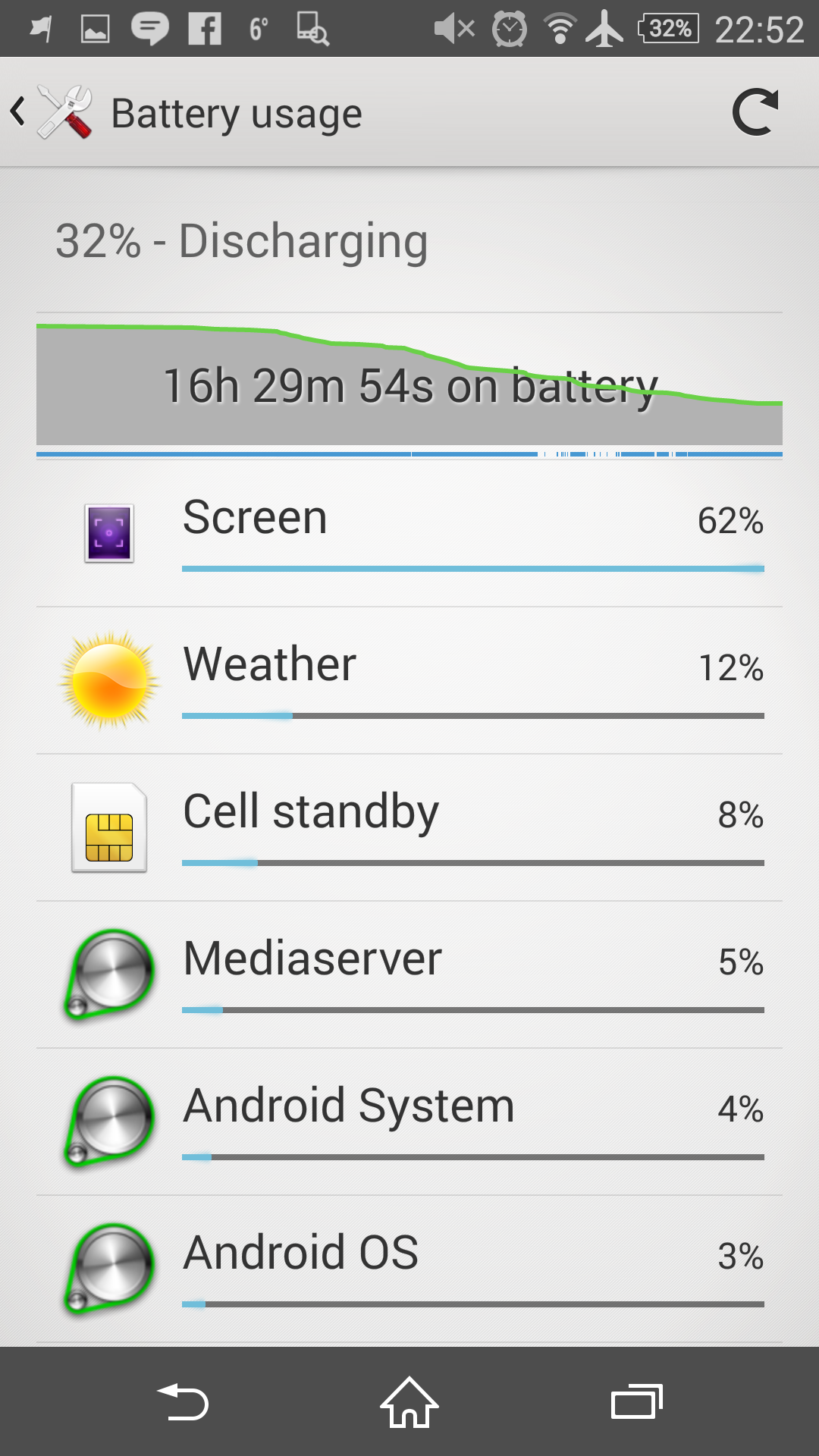
Task: Open the recent apps view
Action: [636, 1402]
